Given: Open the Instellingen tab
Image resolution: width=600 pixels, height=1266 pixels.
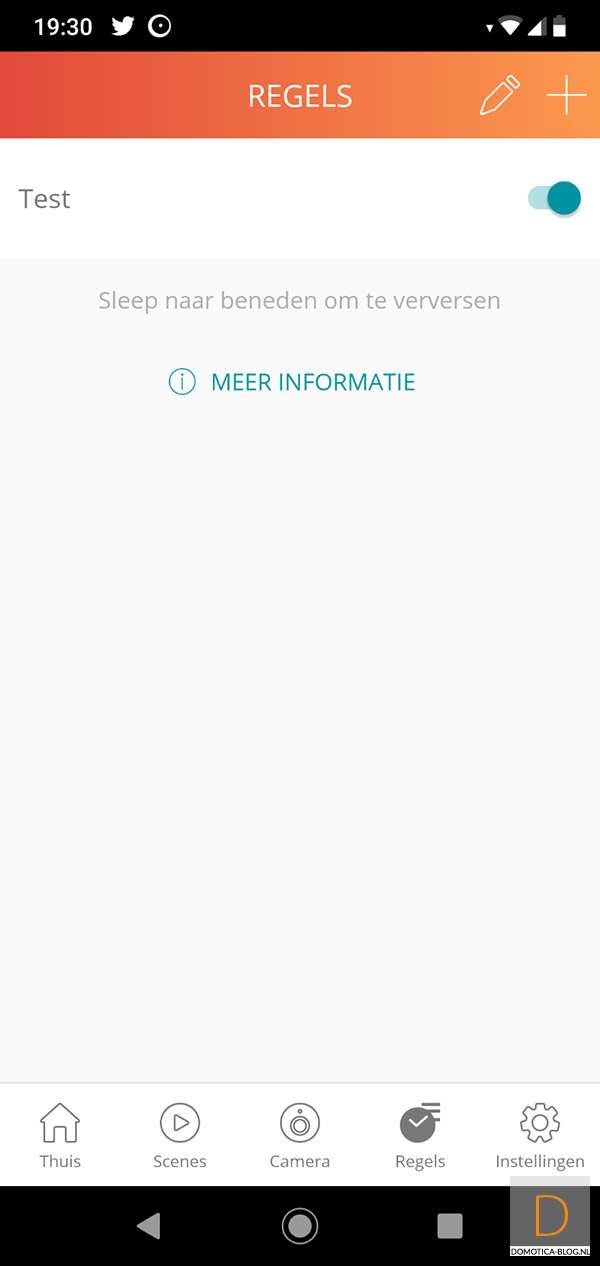Looking at the screenshot, I should coord(540,1135).
